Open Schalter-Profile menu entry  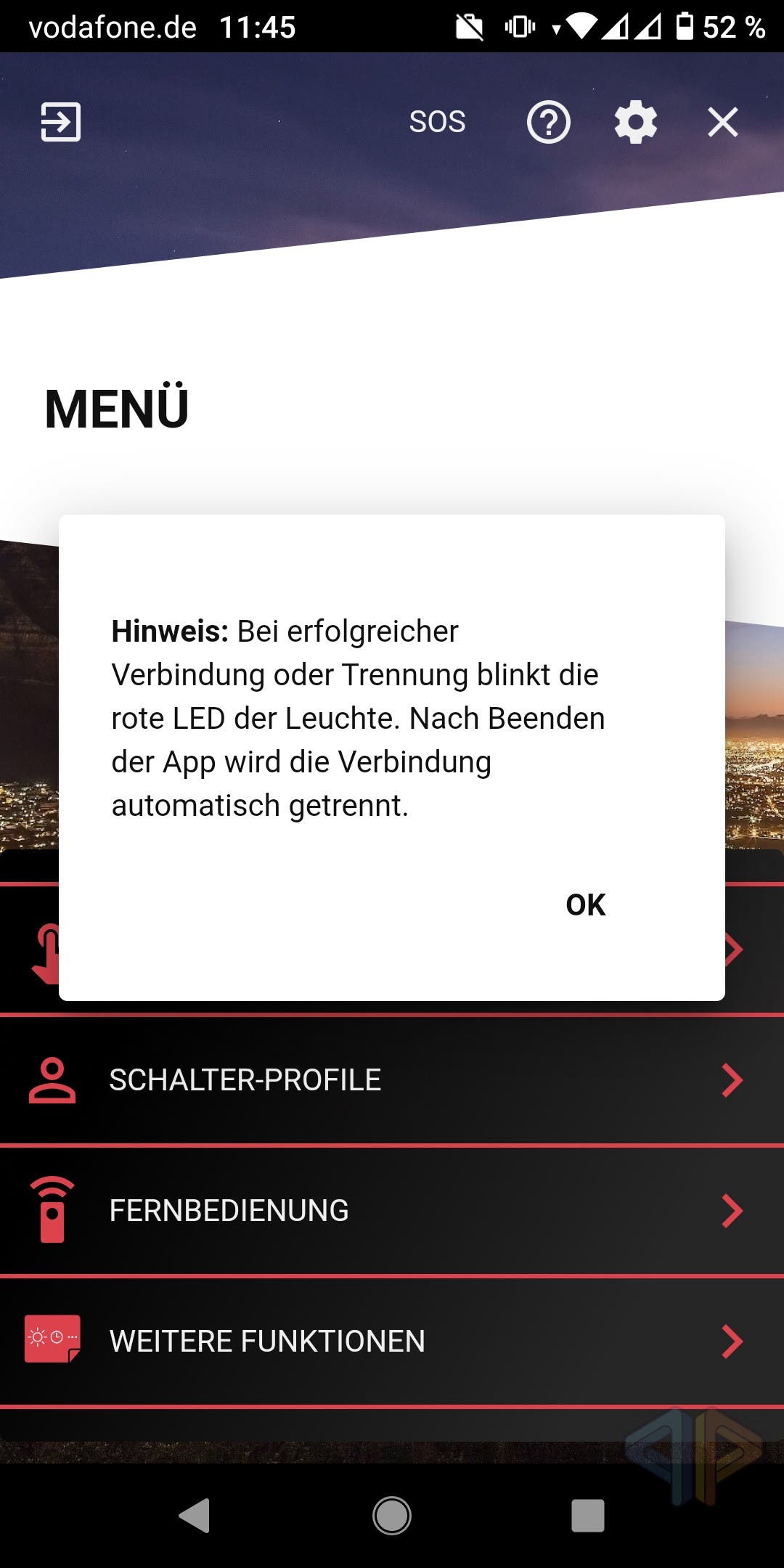(392, 1080)
